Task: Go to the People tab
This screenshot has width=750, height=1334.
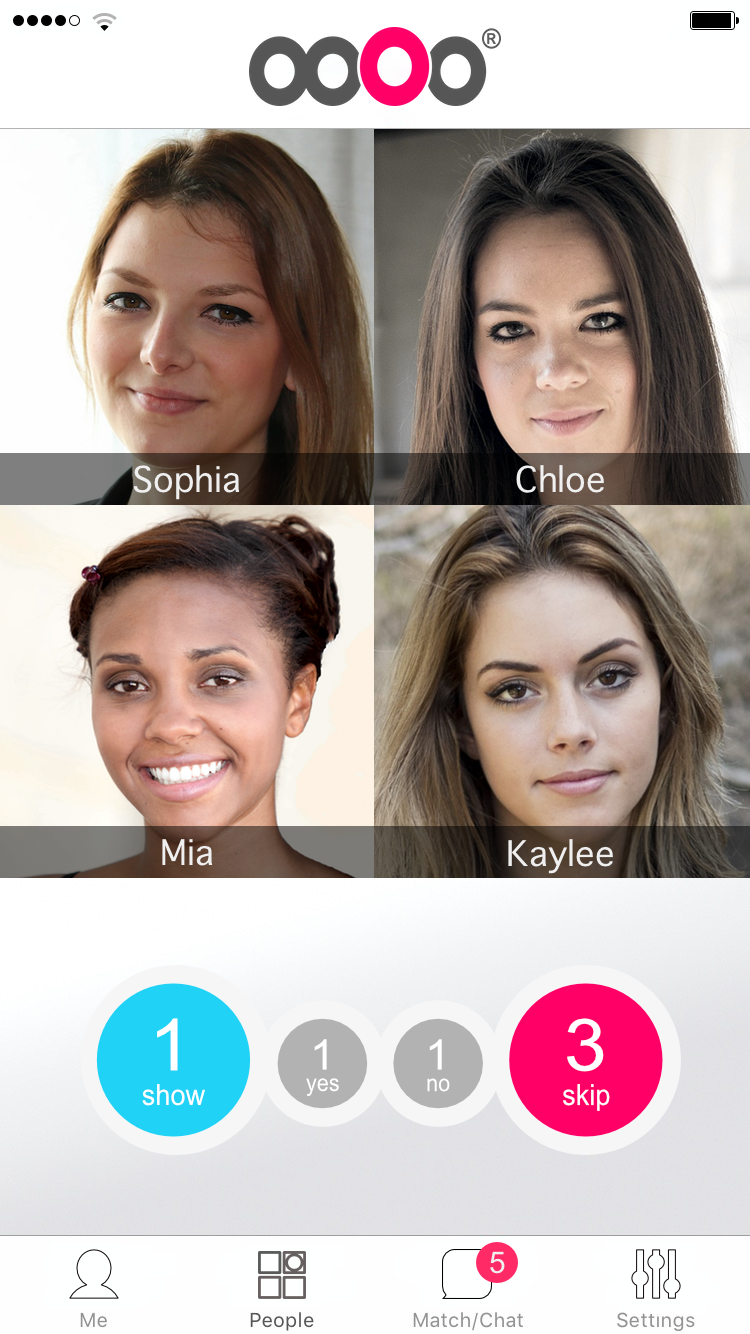Action: point(282,1288)
